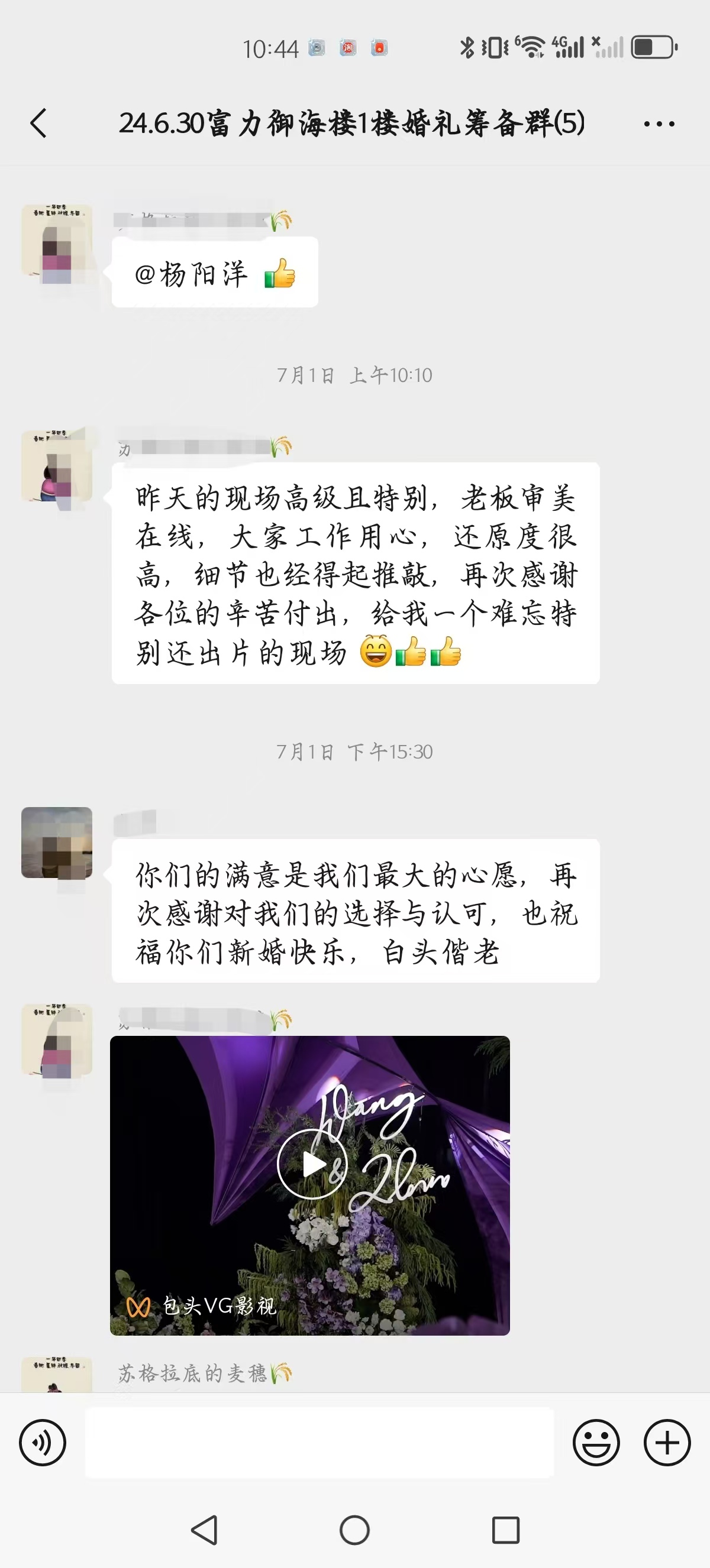Tap the avatar beside the @杨阳洋 message
This screenshot has width=710, height=1568.
(x=57, y=241)
